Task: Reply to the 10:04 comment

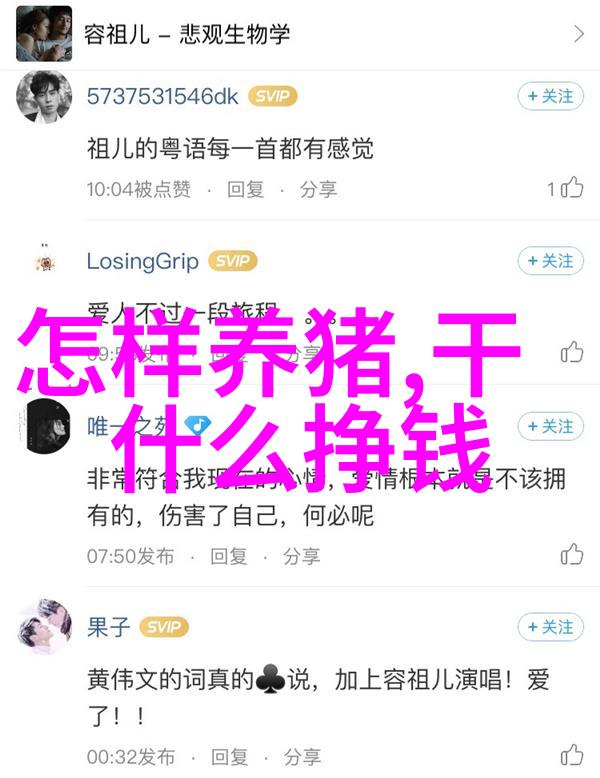Action: click(245, 189)
